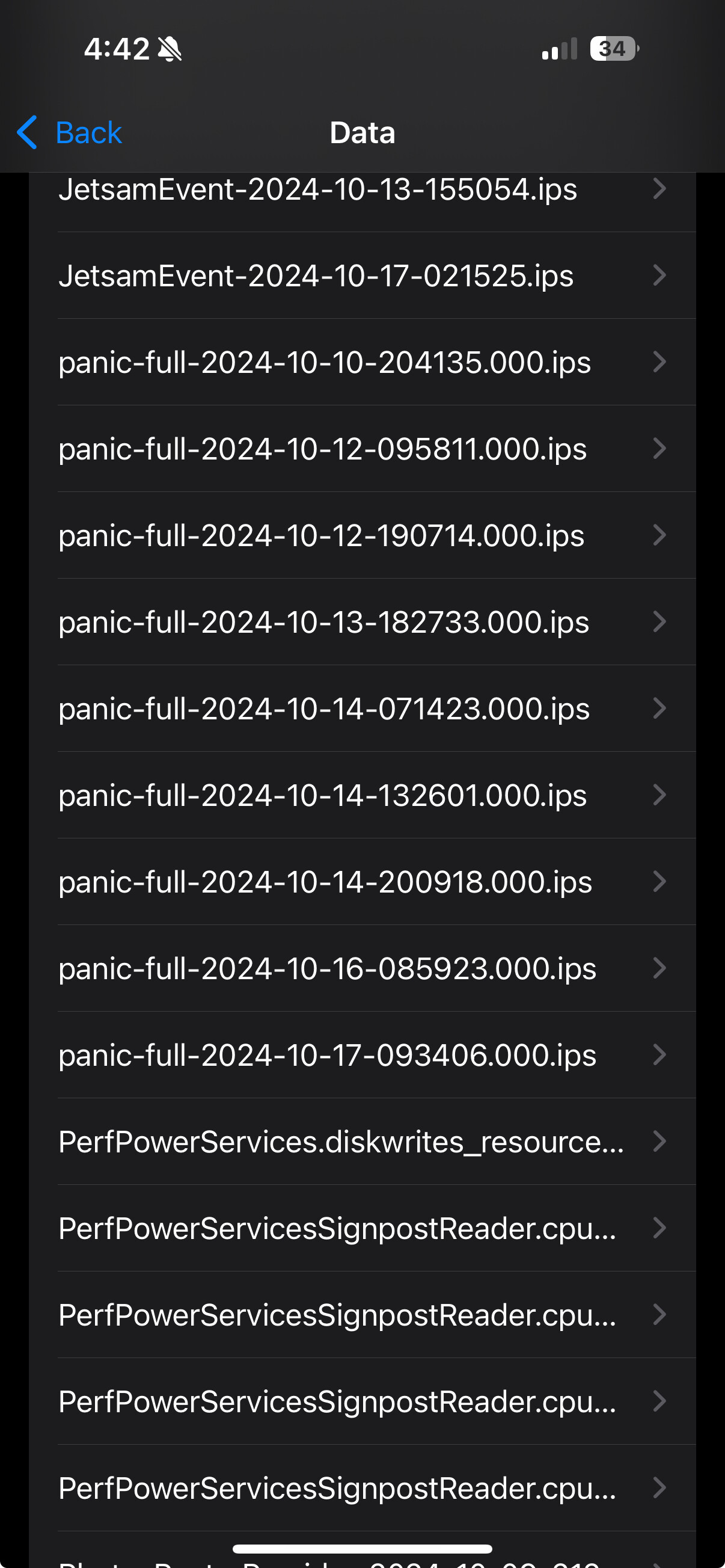
Task: Go back using the Back button
Action: pos(69,133)
